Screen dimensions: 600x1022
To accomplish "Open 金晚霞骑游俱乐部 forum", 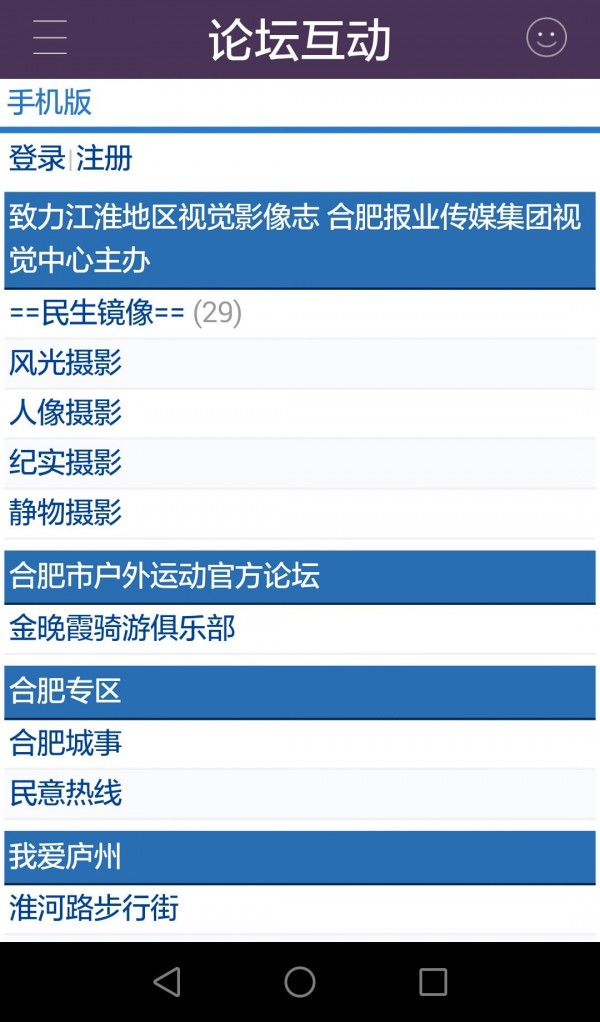I will click(x=122, y=629).
